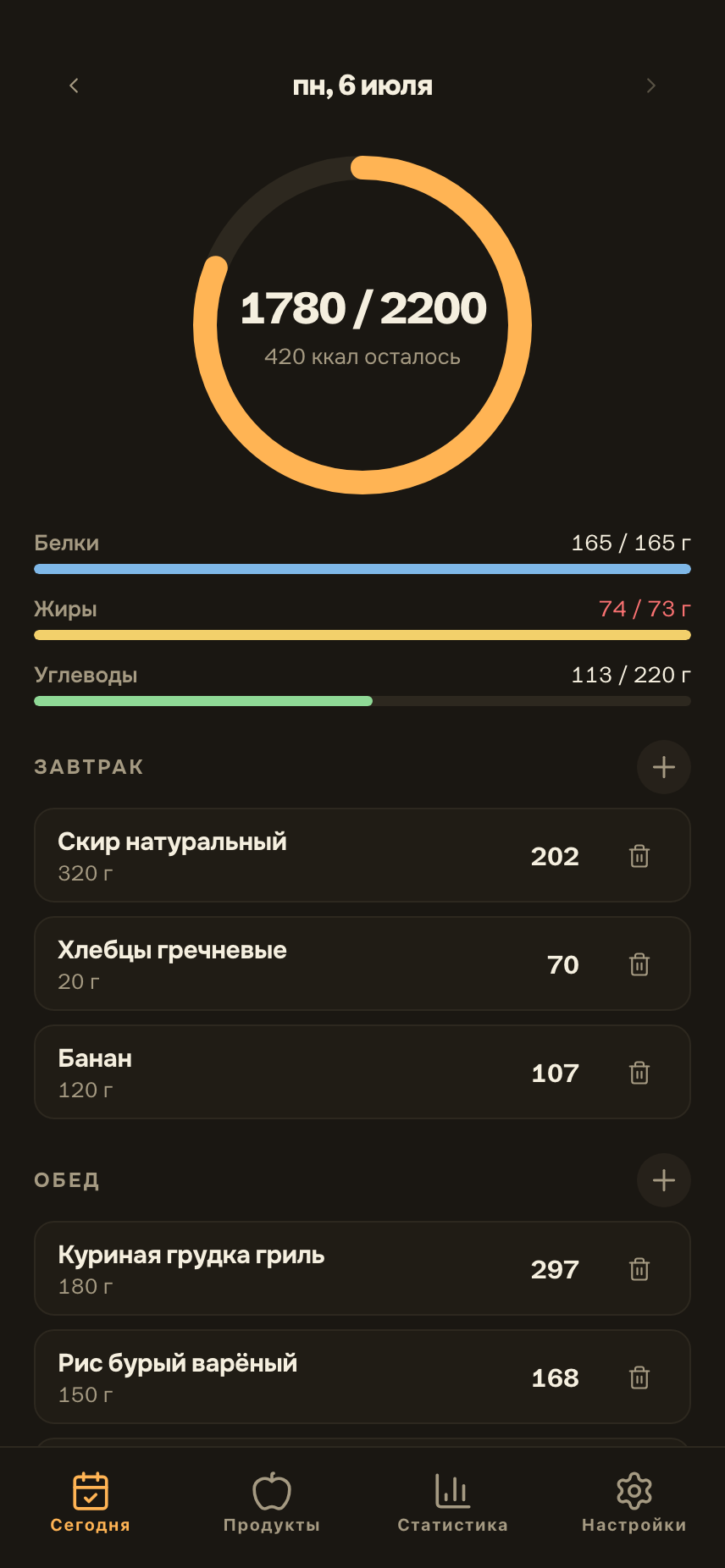The image size is (725, 1568).
Task: Add a food item to Завтрак
Action: 664,767
